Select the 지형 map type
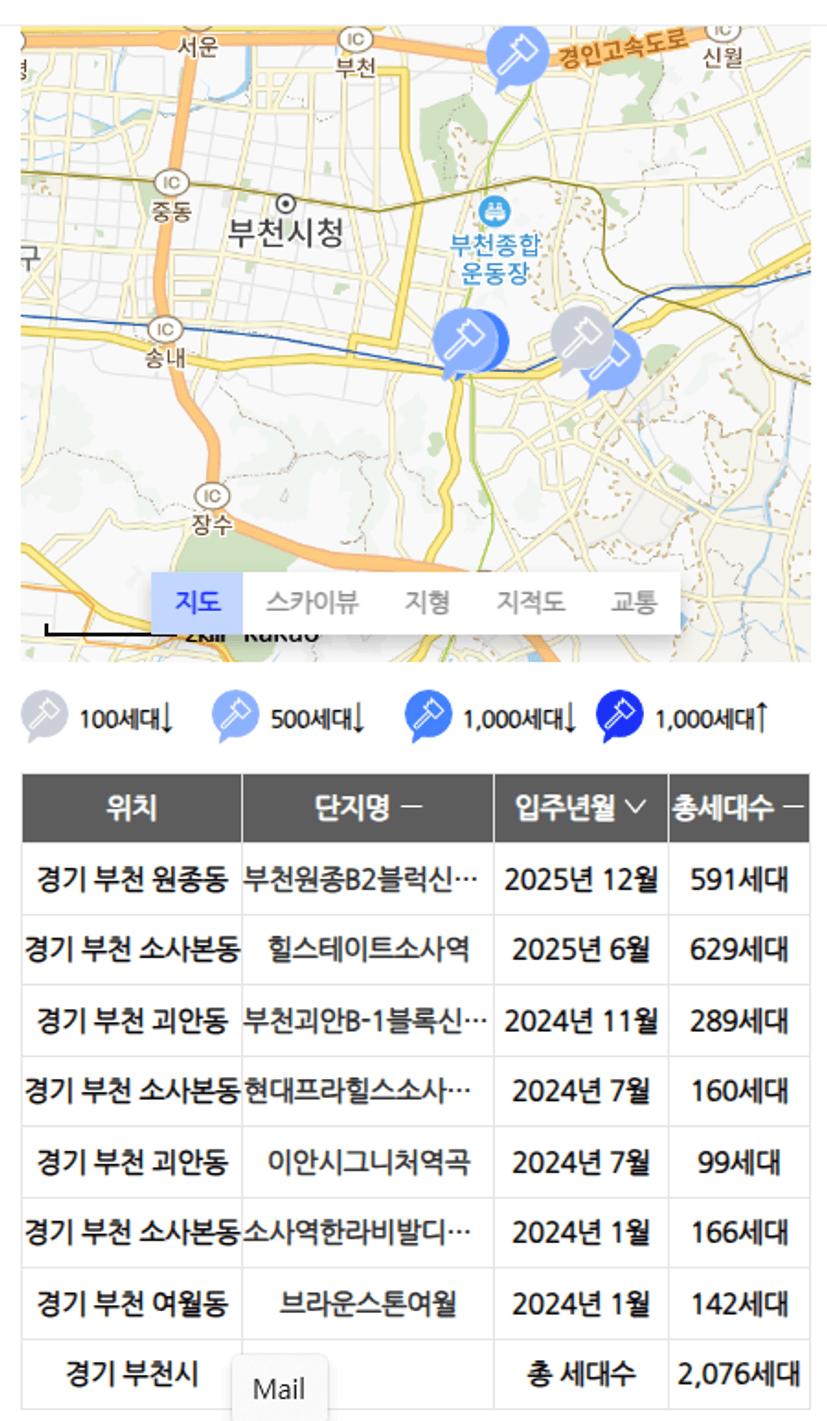The width and height of the screenshot is (827, 1421). 427,602
